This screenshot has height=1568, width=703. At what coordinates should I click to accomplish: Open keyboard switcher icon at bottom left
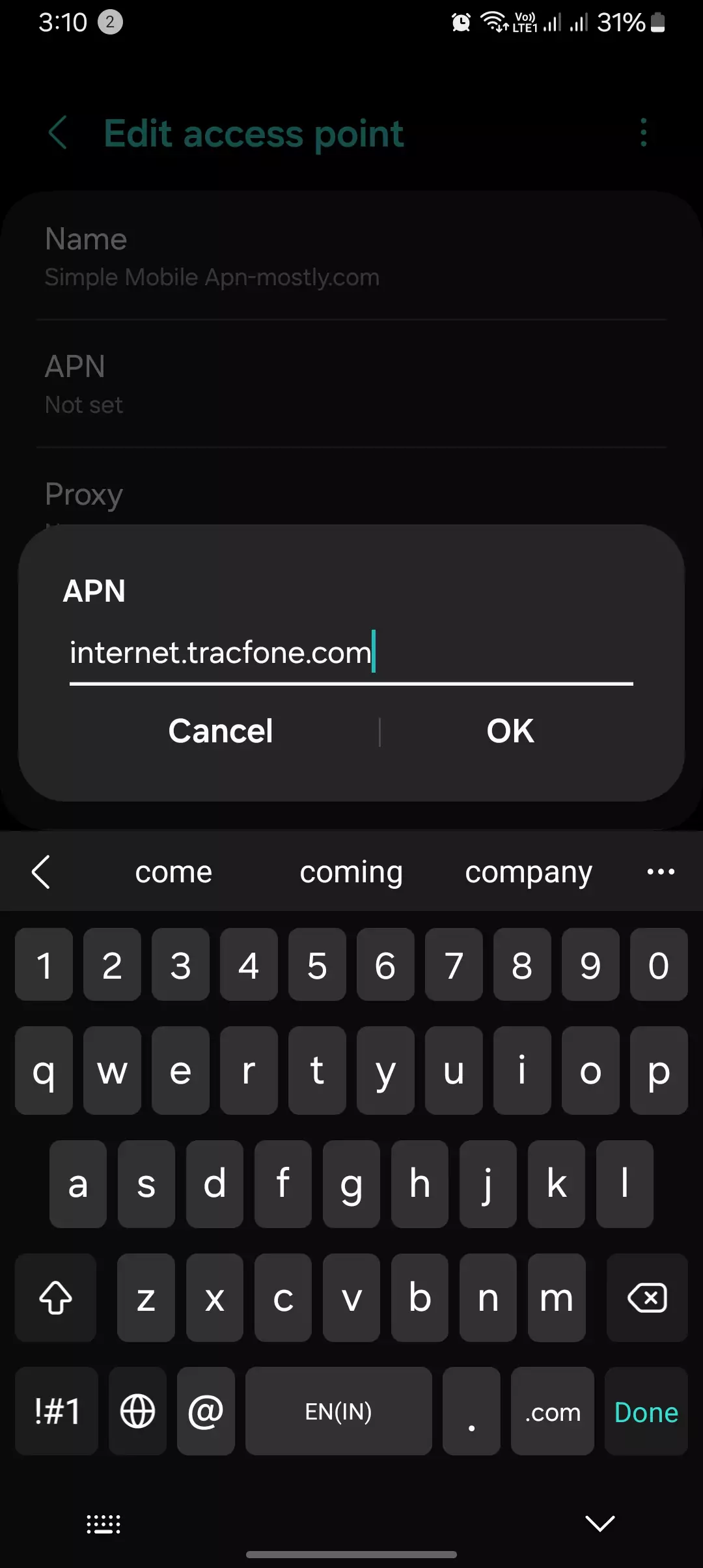[x=103, y=1524]
